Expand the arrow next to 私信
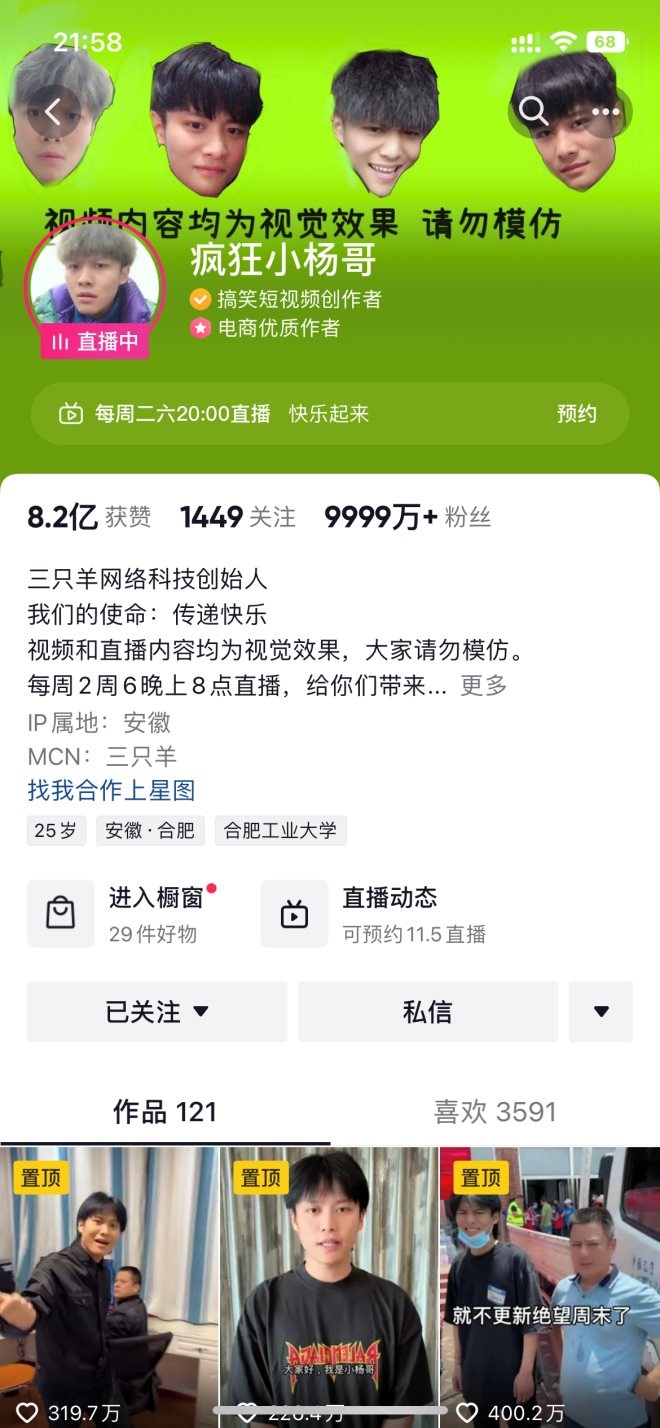The width and height of the screenshot is (660, 1428). pos(601,1012)
